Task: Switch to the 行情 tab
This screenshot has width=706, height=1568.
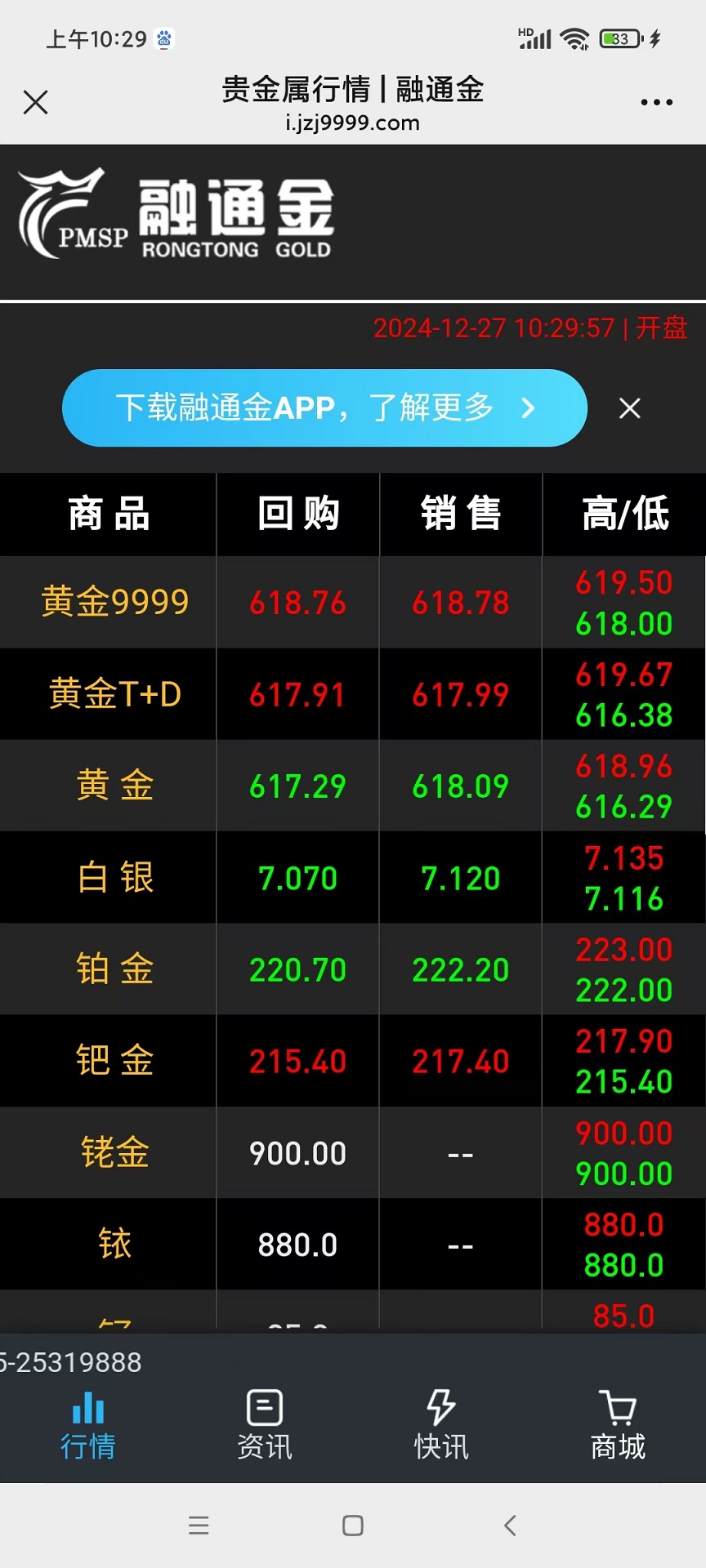Action: 88,1425
